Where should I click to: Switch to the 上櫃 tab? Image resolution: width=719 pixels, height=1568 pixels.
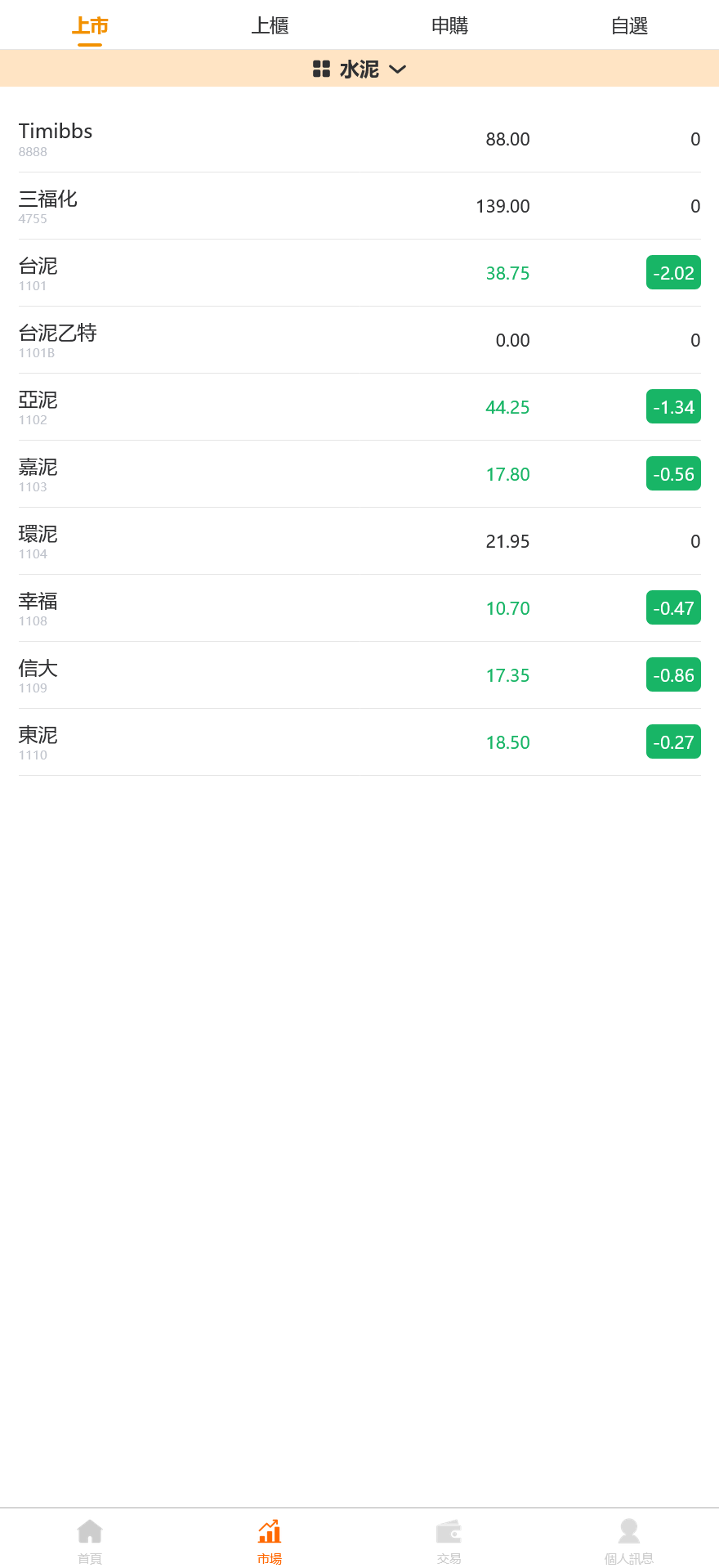pyautogui.click(x=270, y=25)
